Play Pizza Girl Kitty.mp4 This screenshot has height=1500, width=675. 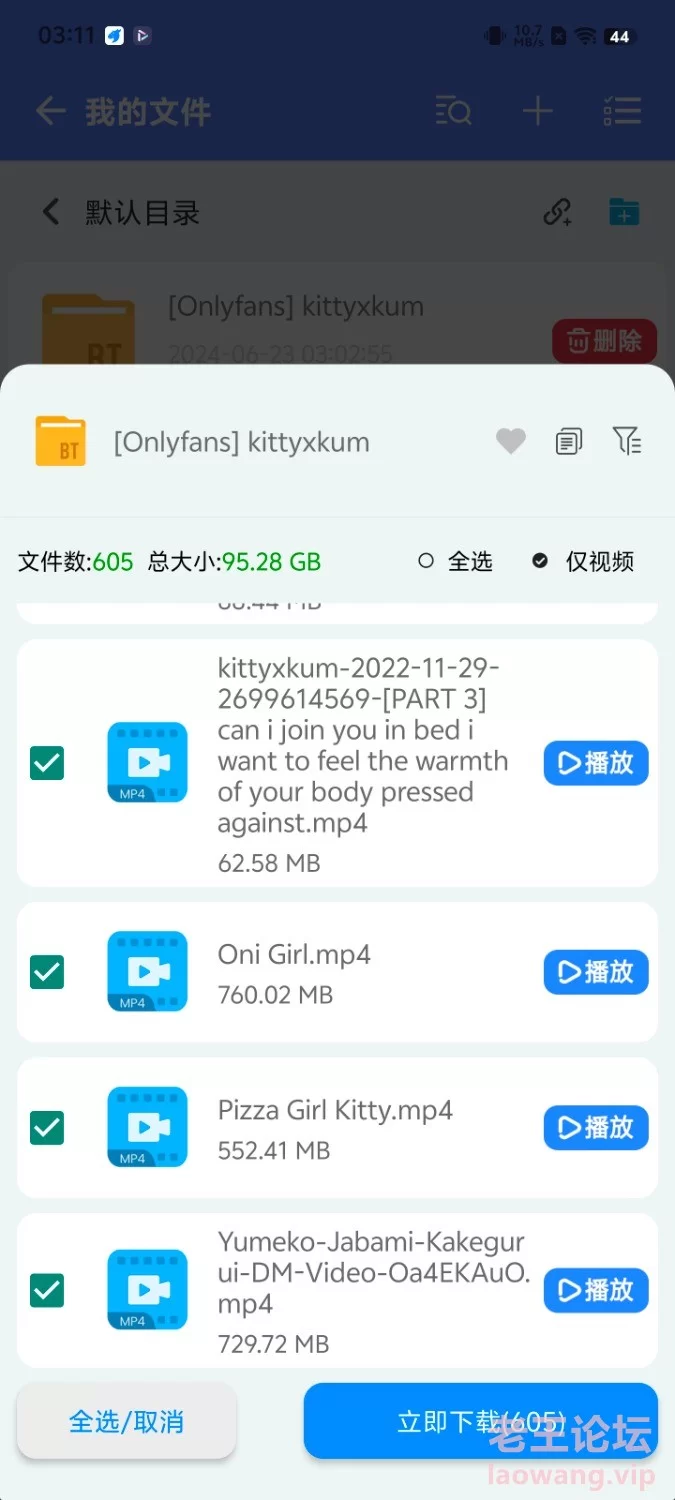tap(596, 1128)
